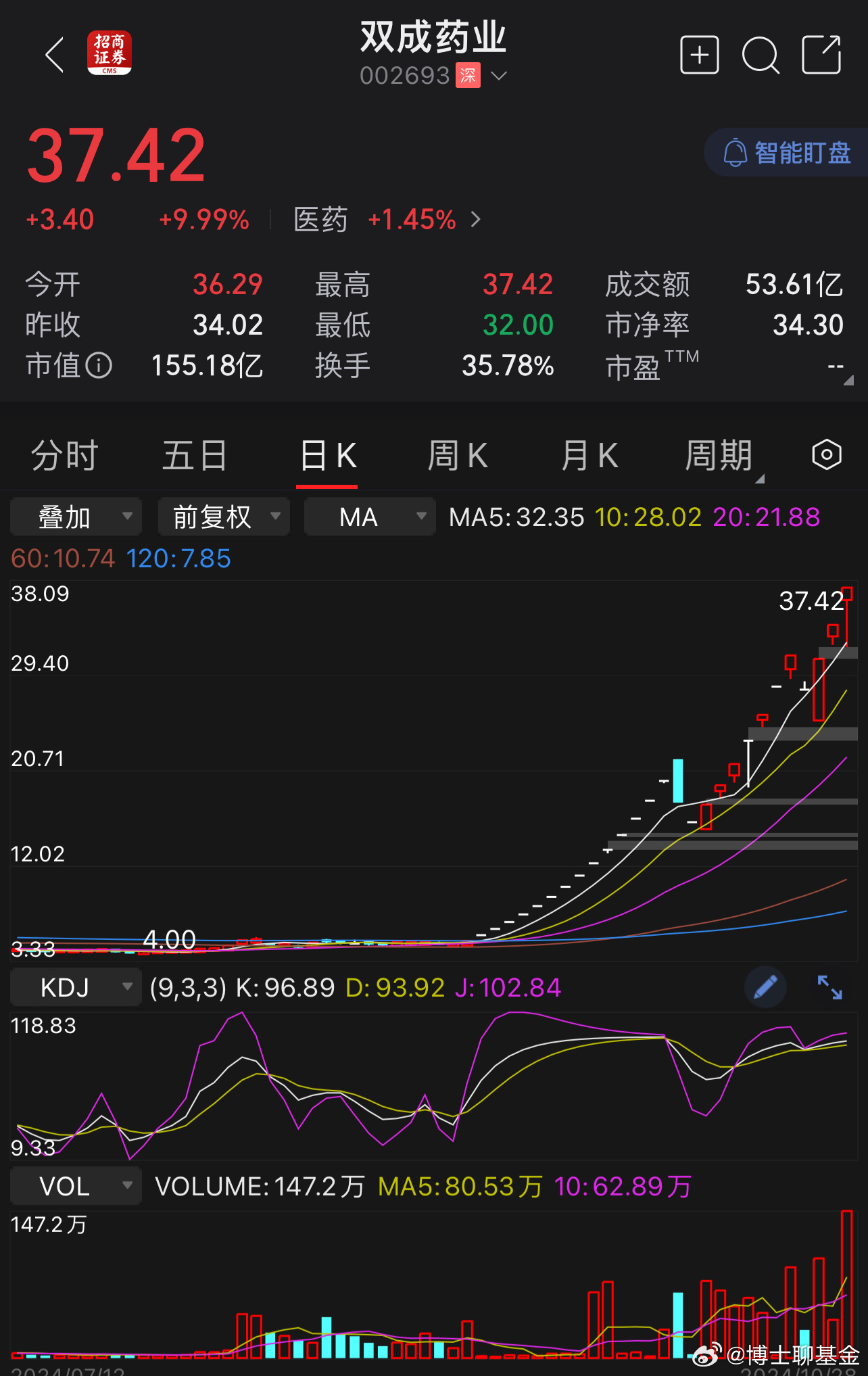Open chart settings hexagon icon

[826, 454]
